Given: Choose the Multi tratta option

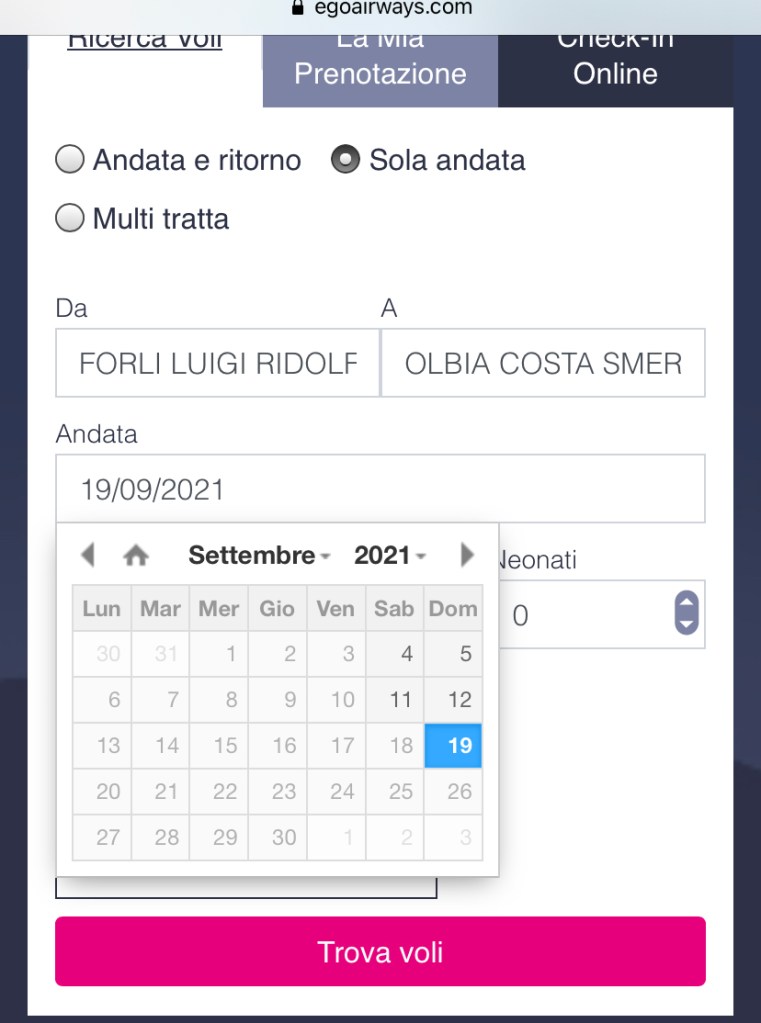Looking at the screenshot, I should click(x=70, y=218).
